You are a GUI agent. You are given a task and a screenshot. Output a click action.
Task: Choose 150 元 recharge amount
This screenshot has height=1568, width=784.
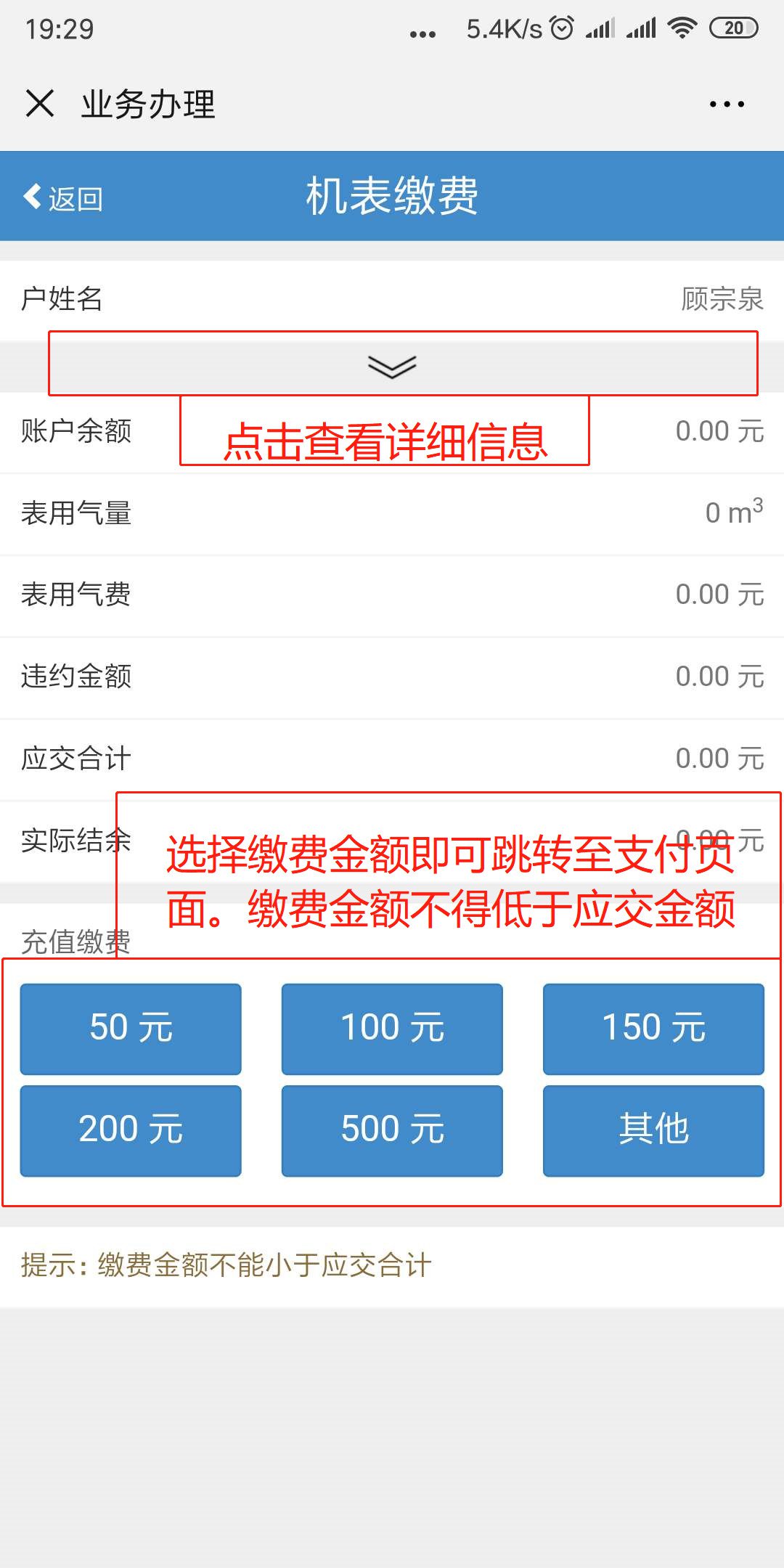(x=653, y=1028)
